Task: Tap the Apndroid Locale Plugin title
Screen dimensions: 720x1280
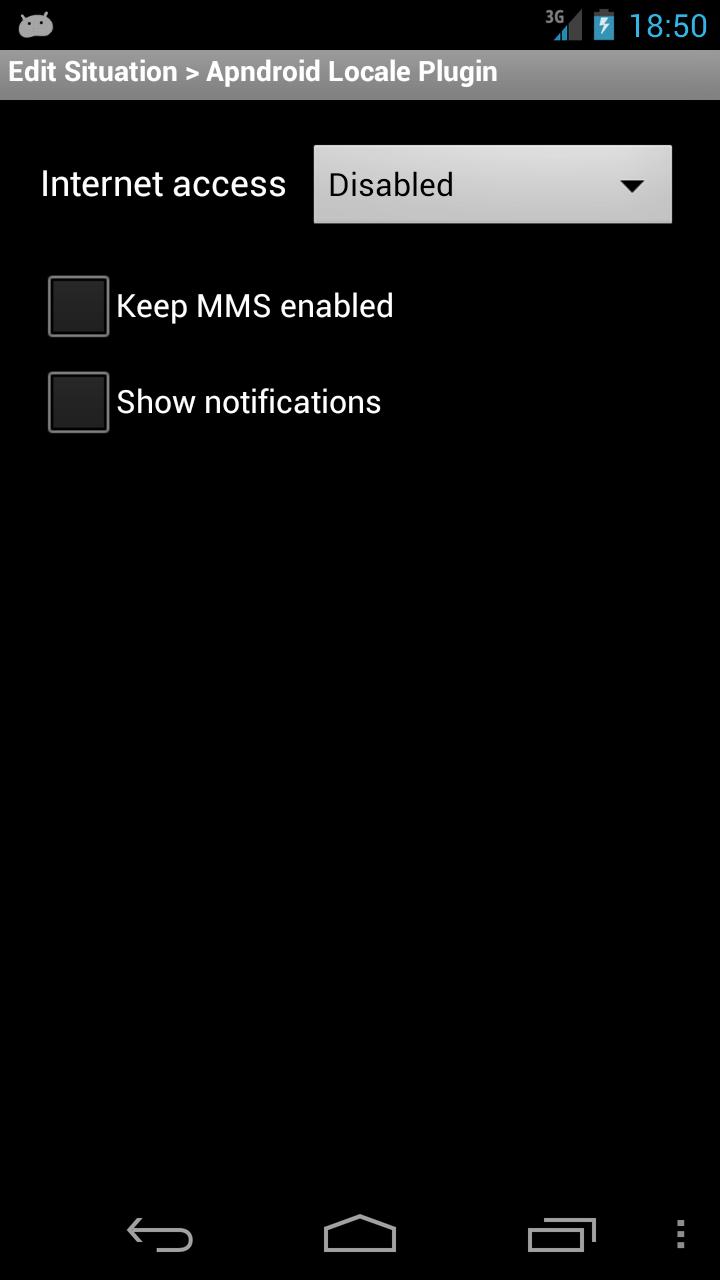Action: (x=349, y=71)
